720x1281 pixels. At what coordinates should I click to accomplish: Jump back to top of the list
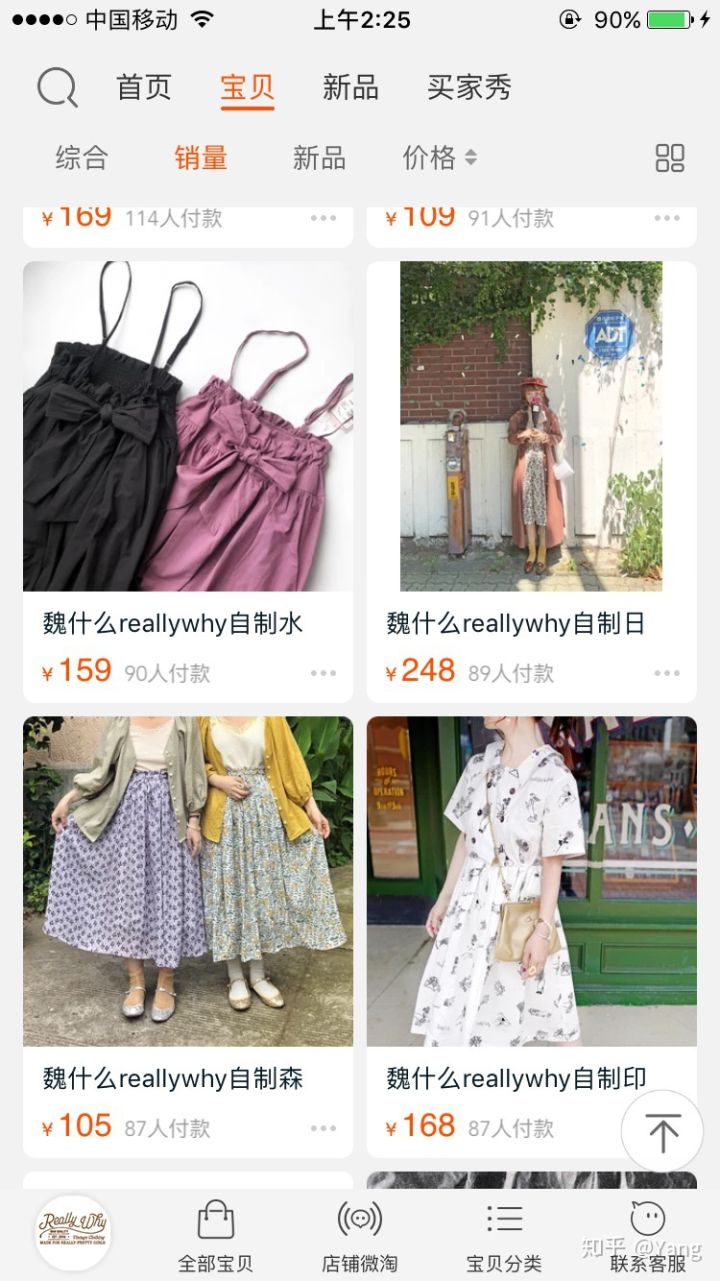(662, 1131)
